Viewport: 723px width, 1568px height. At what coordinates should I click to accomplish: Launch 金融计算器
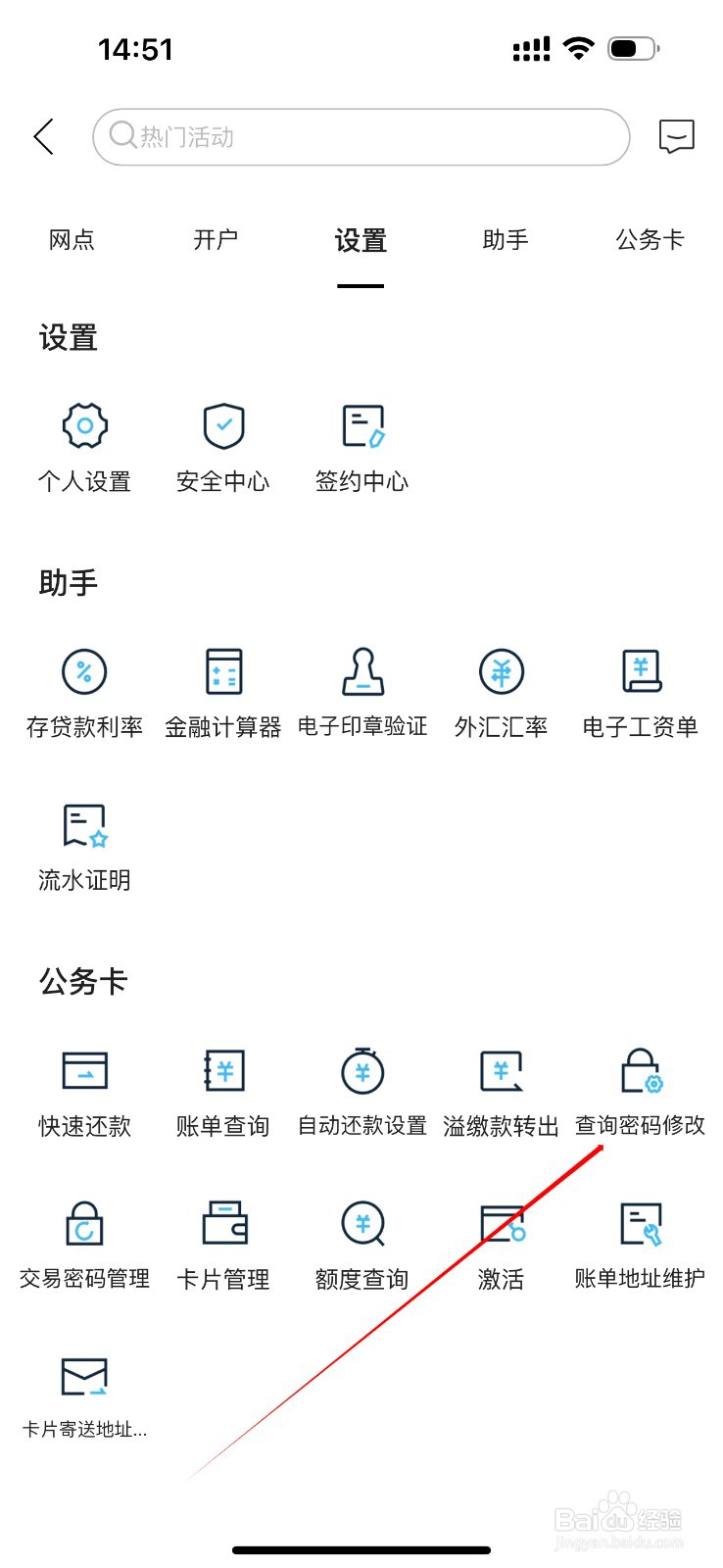[x=223, y=693]
